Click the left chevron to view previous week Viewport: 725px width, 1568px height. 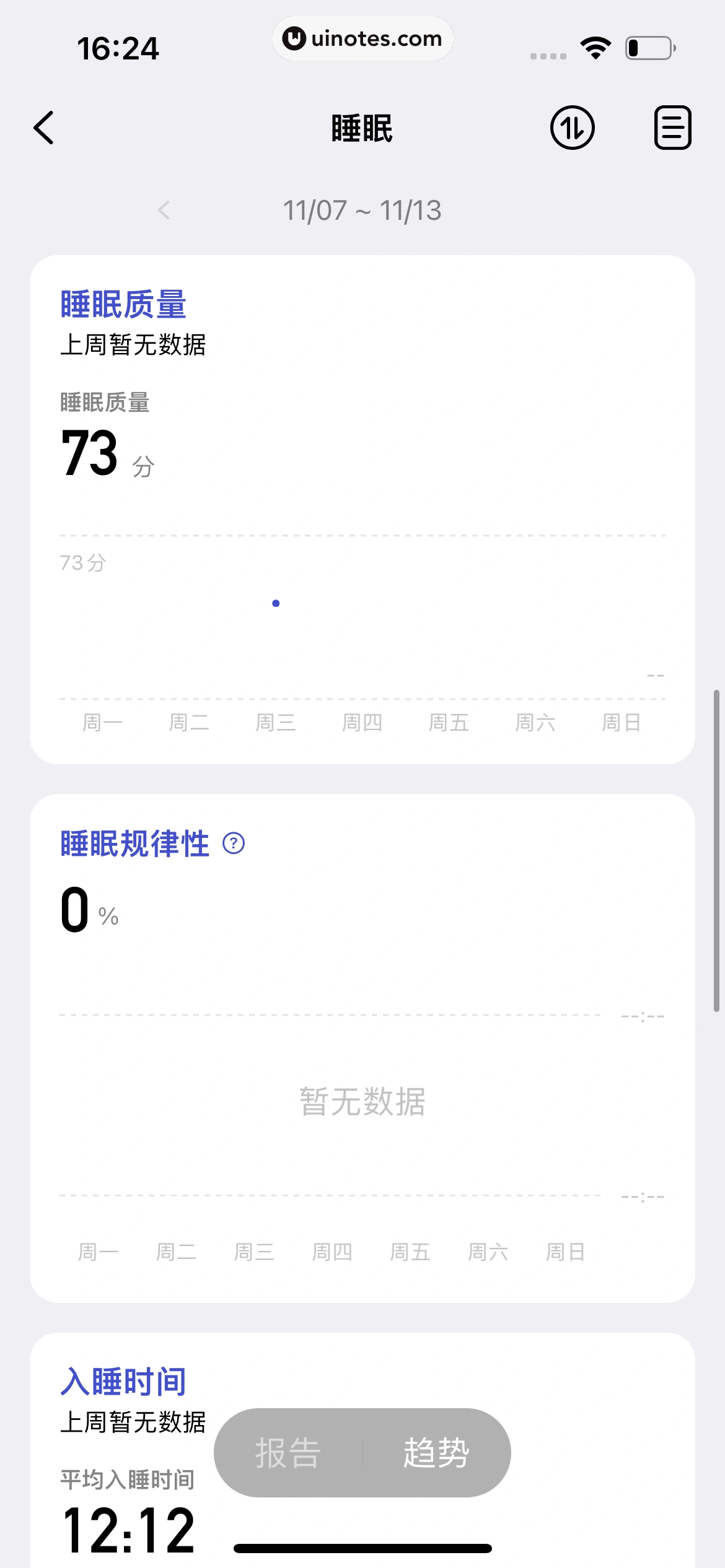(164, 211)
